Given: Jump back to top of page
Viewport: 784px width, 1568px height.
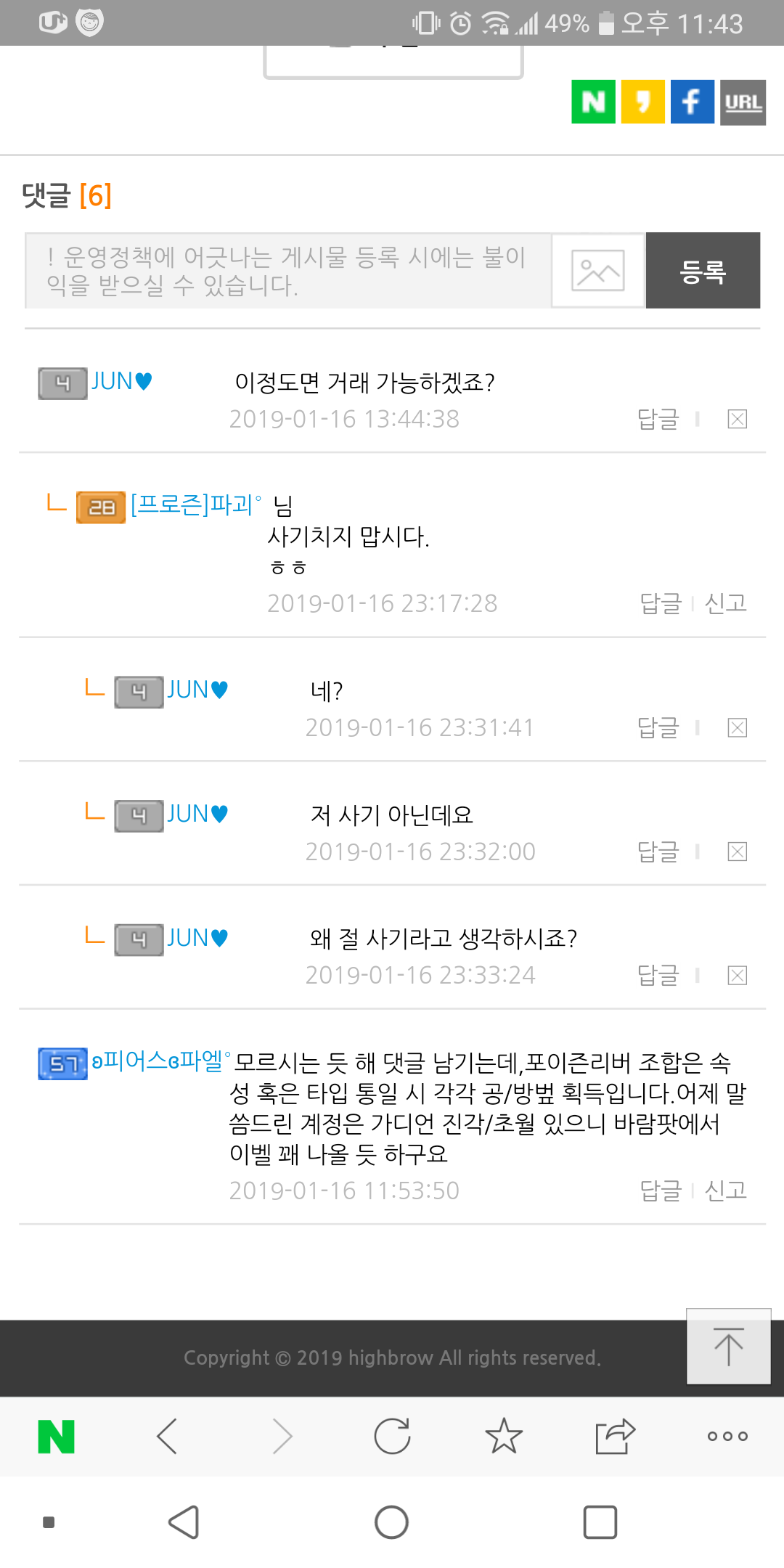Looking at the screenshot, I should click(x=728, y=1347).
